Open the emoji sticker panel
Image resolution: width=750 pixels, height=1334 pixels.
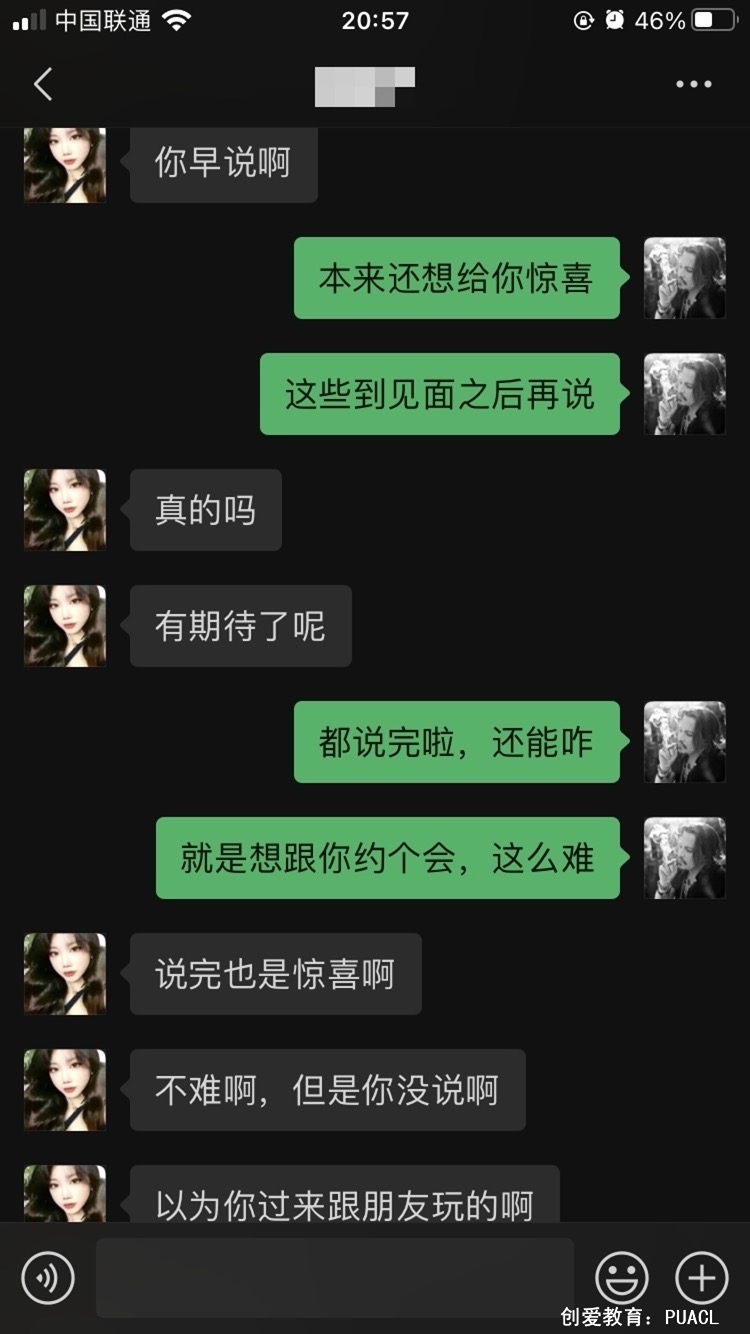click(x=621, y=1277)
